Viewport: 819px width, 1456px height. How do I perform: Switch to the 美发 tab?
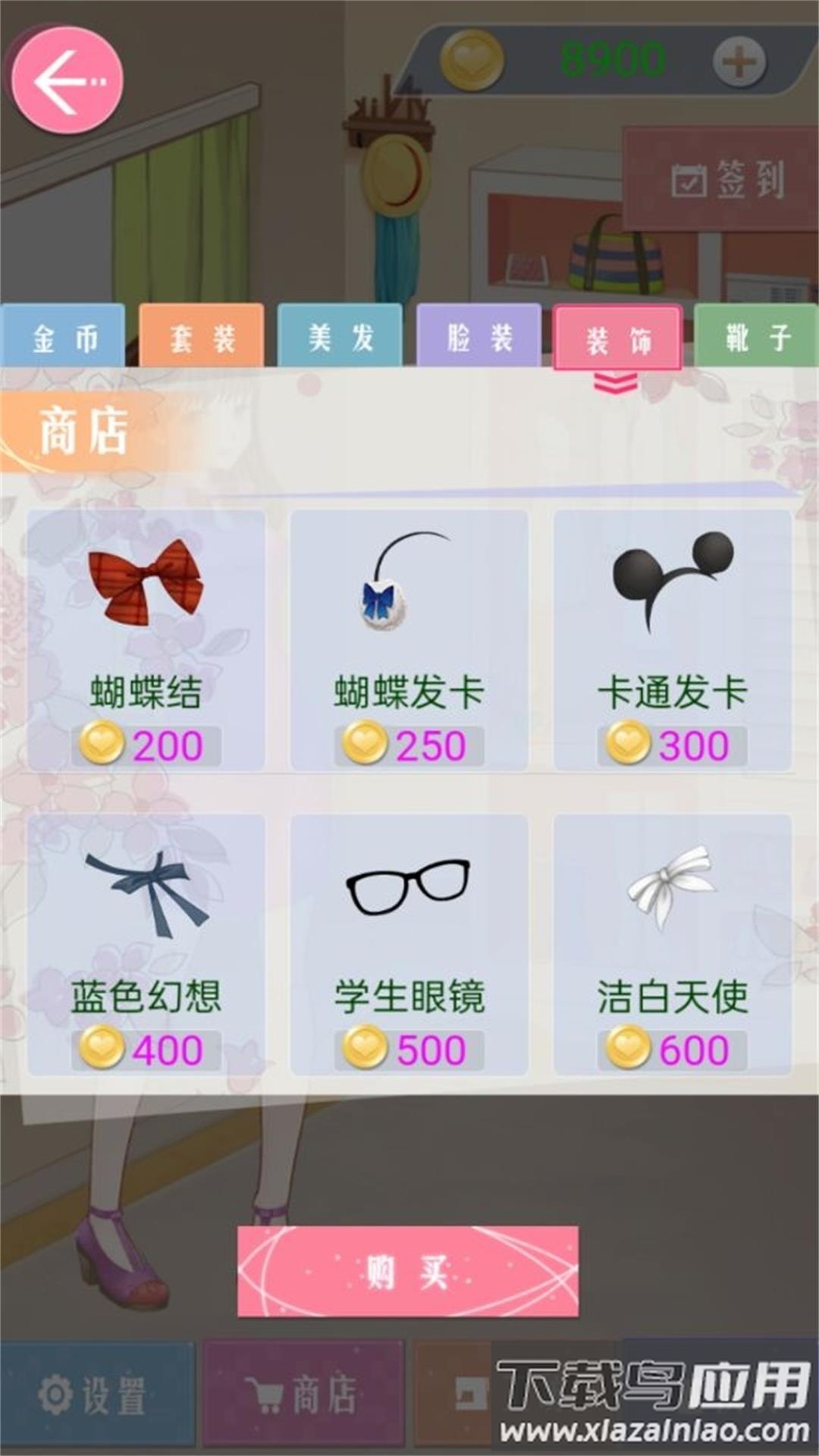[x=340, y=337]
